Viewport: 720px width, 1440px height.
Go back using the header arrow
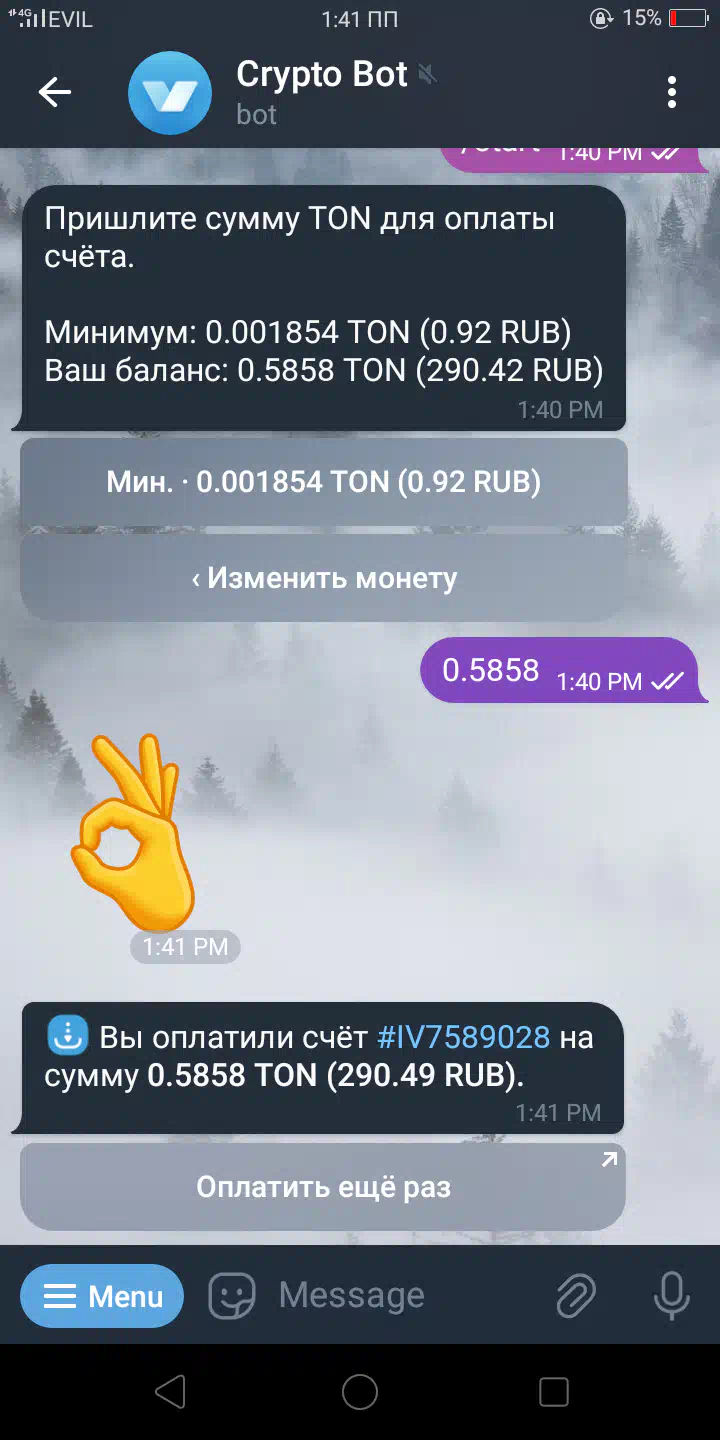[55, 93]
